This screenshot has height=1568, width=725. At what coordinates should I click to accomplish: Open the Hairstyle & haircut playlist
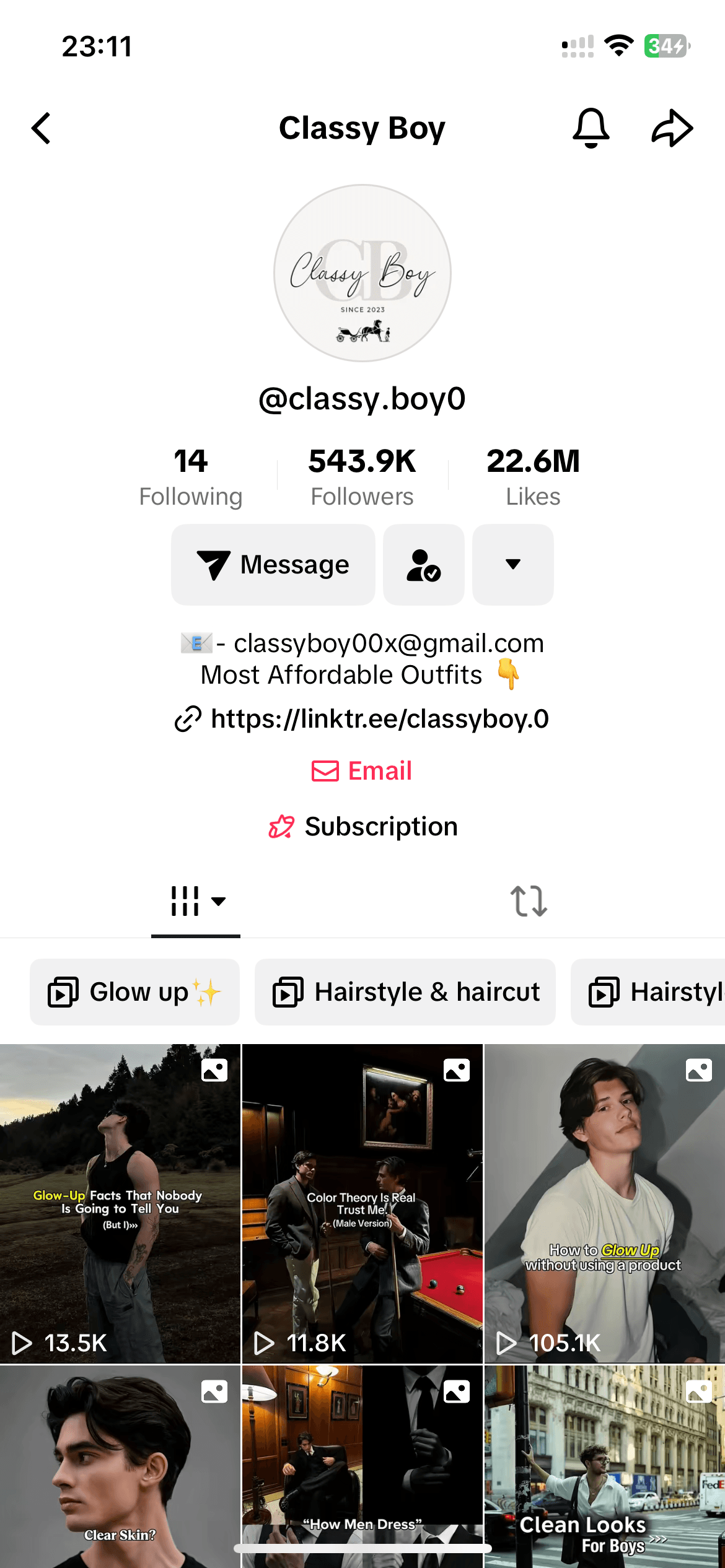click(x=405, y=992)
